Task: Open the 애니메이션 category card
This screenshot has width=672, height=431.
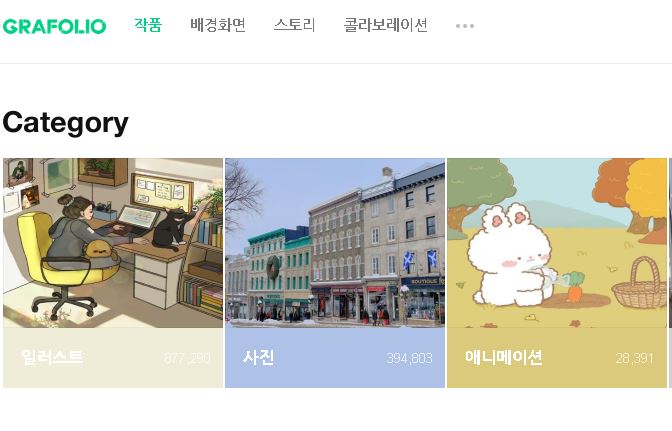Action: (557, 272)
